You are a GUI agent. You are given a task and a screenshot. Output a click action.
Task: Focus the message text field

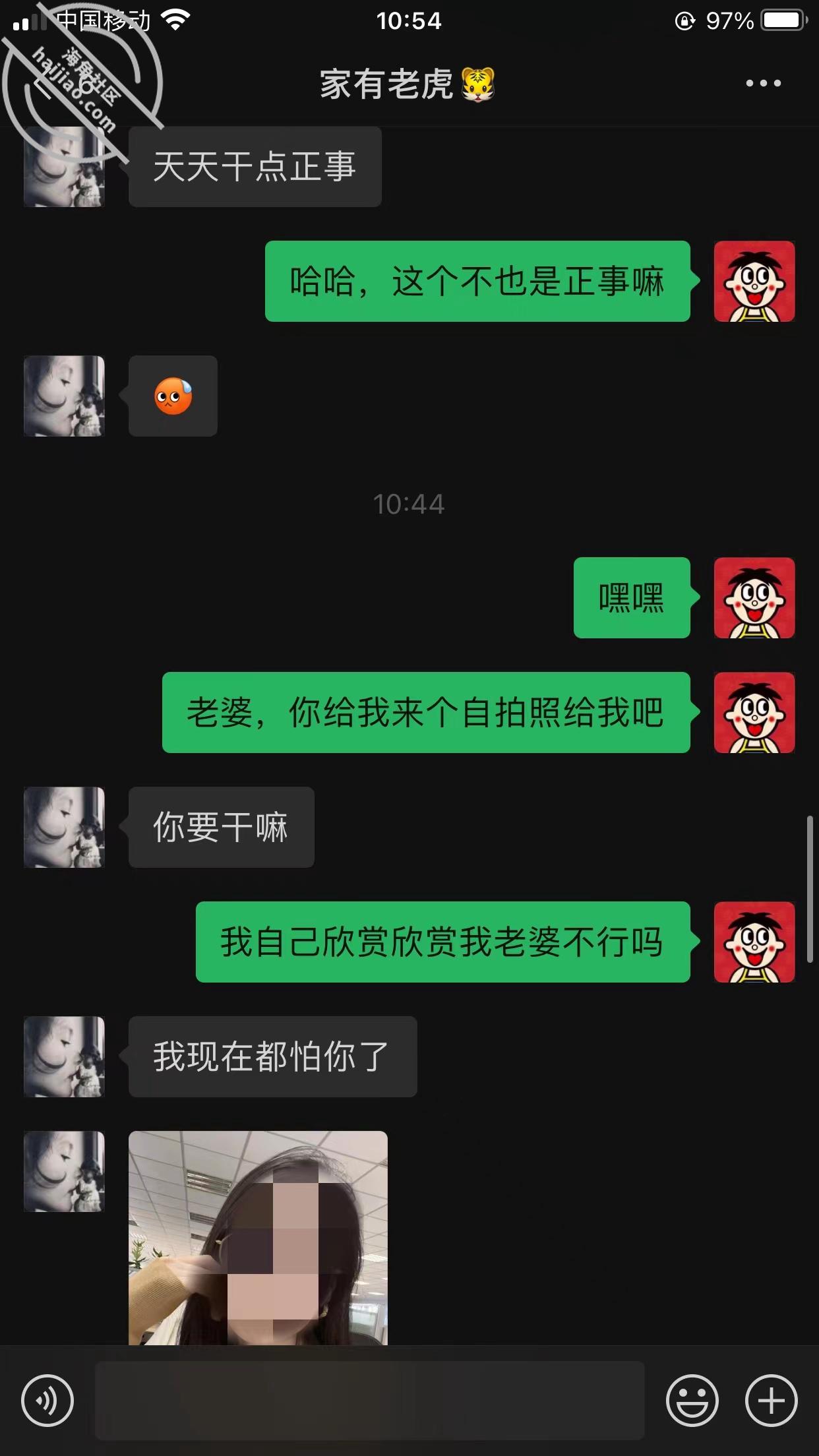click(369, 1400)
